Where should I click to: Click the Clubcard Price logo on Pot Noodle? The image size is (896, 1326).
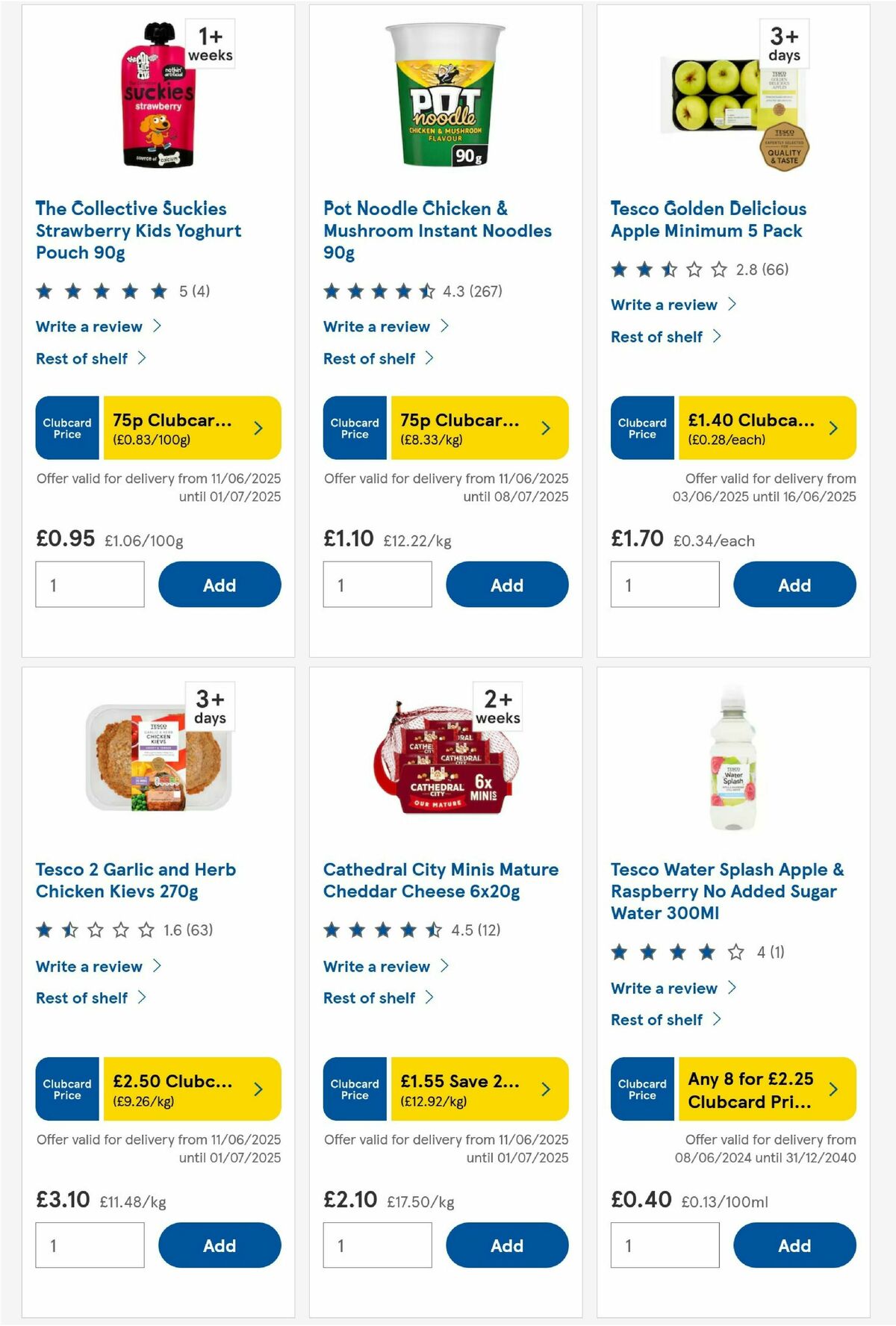[354, 428]
